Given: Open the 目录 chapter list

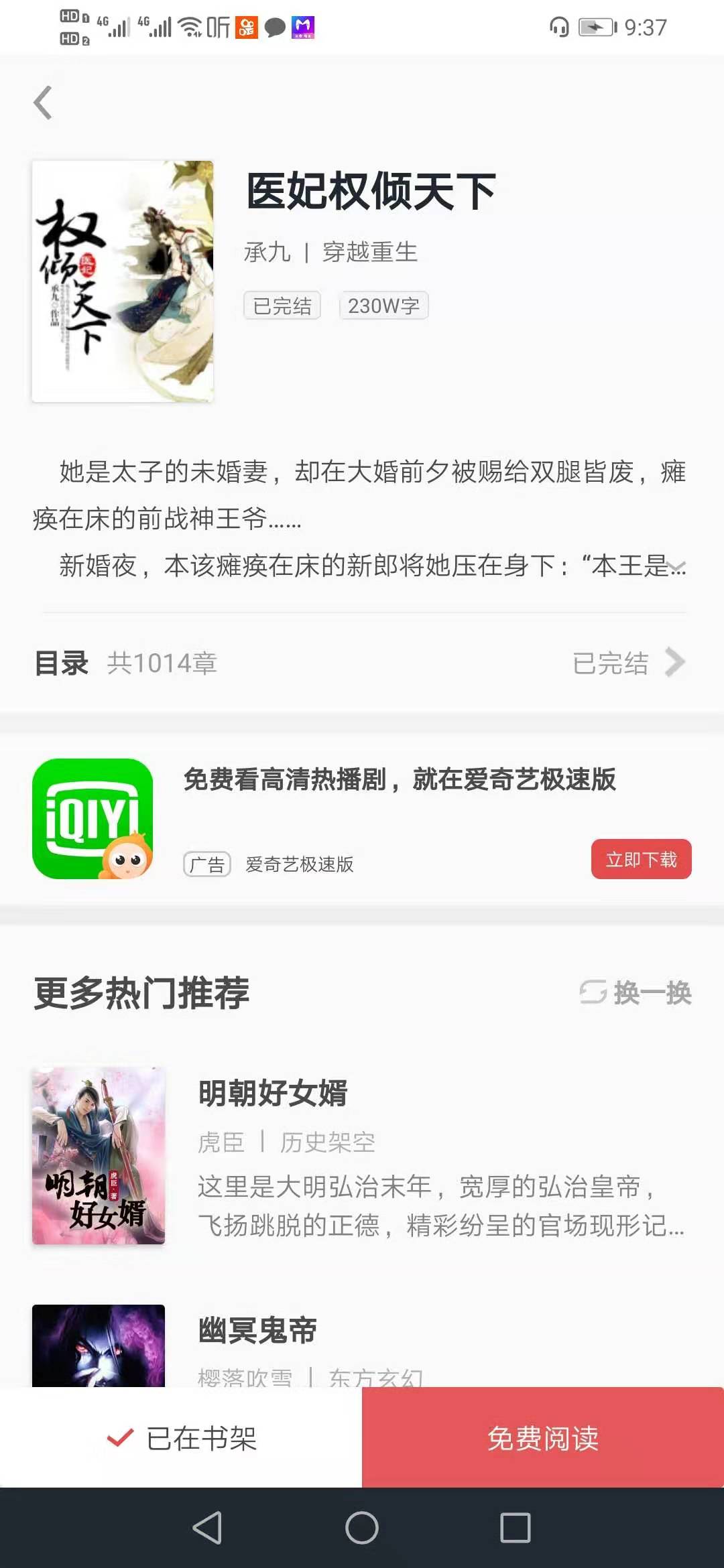Looking at the screenshot, I should [x=362, y=663].
